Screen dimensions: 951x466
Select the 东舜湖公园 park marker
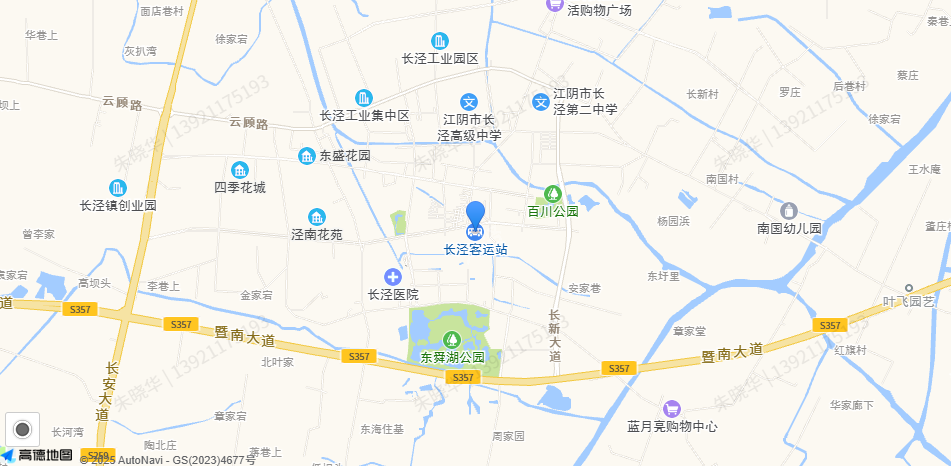(x=452, y=339)
